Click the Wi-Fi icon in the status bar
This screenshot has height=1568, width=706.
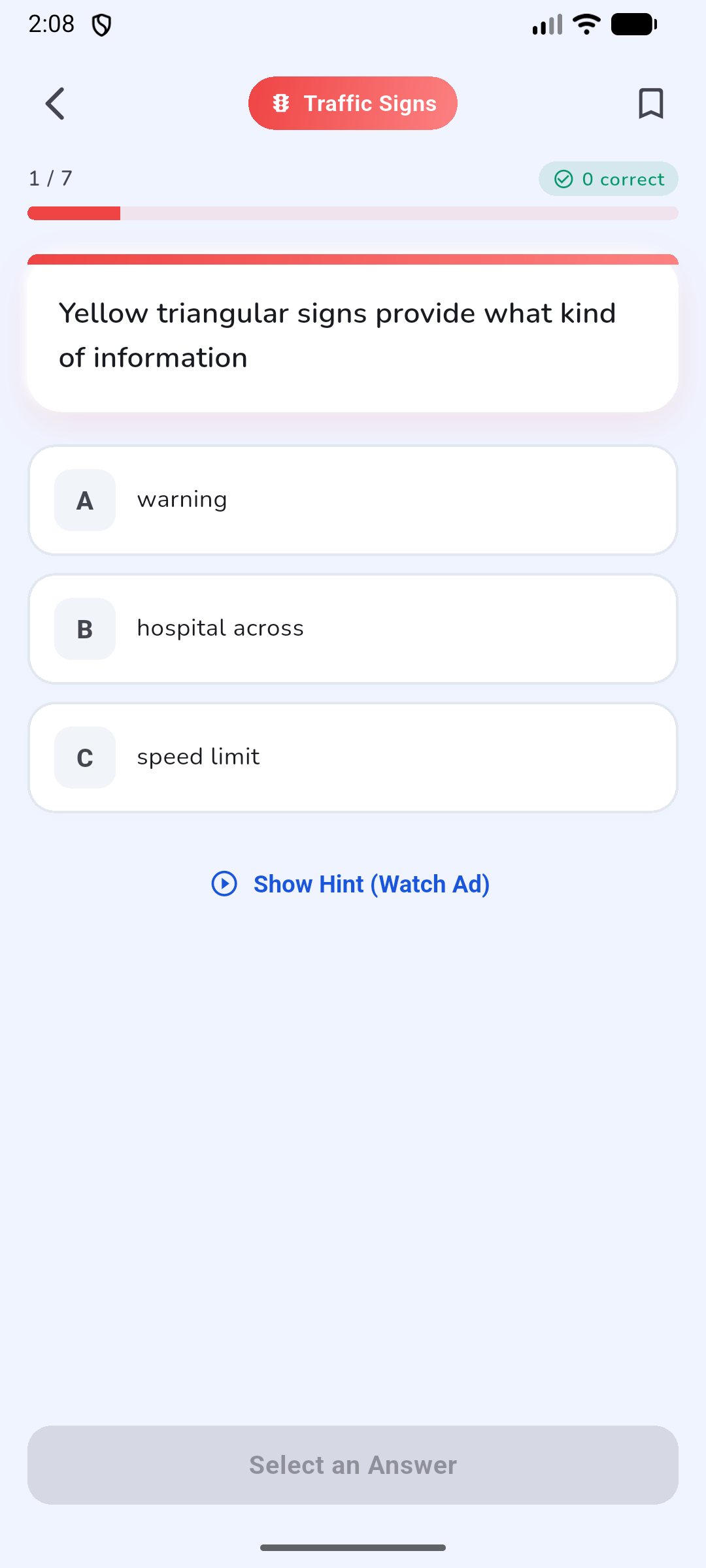pos(586,24)
